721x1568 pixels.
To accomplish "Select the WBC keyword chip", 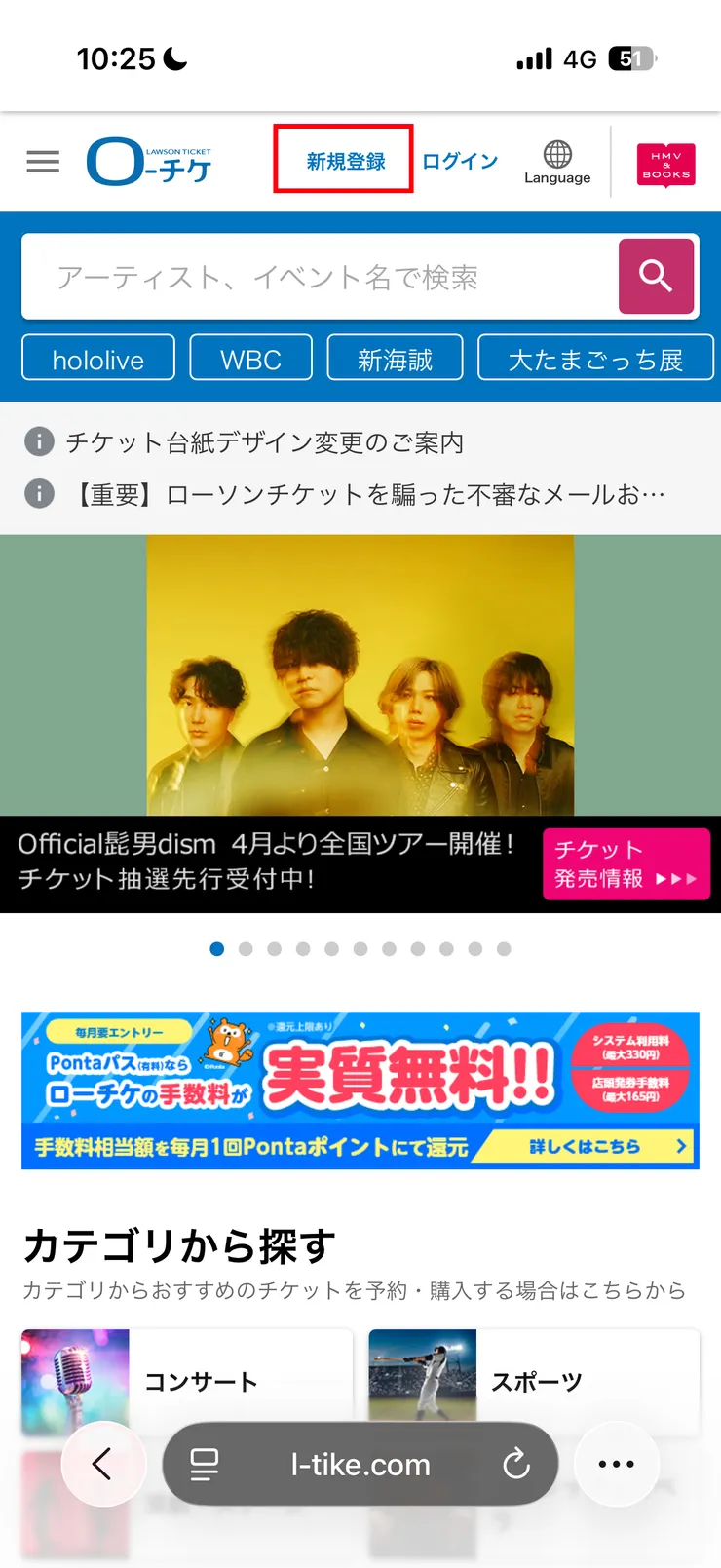I will click(x=250, y=360).
